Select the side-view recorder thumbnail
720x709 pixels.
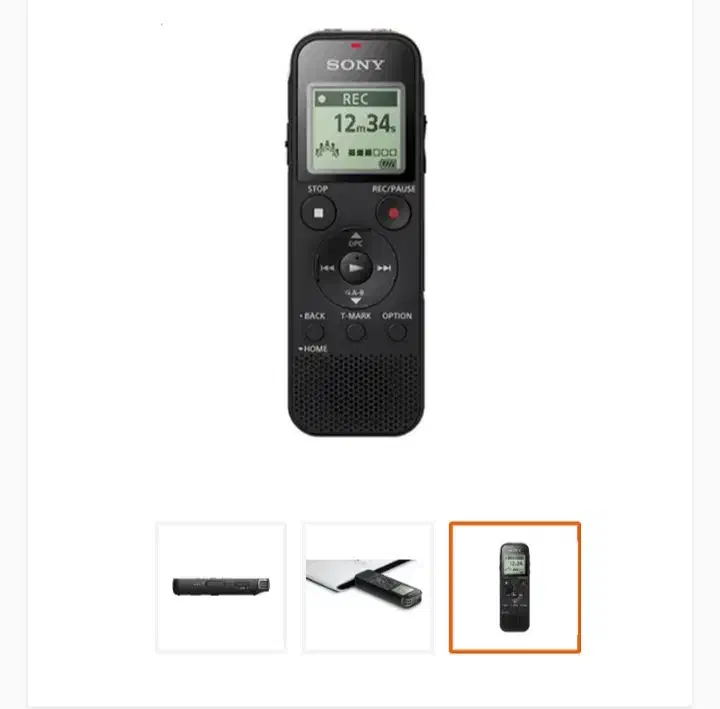(221, 587)
